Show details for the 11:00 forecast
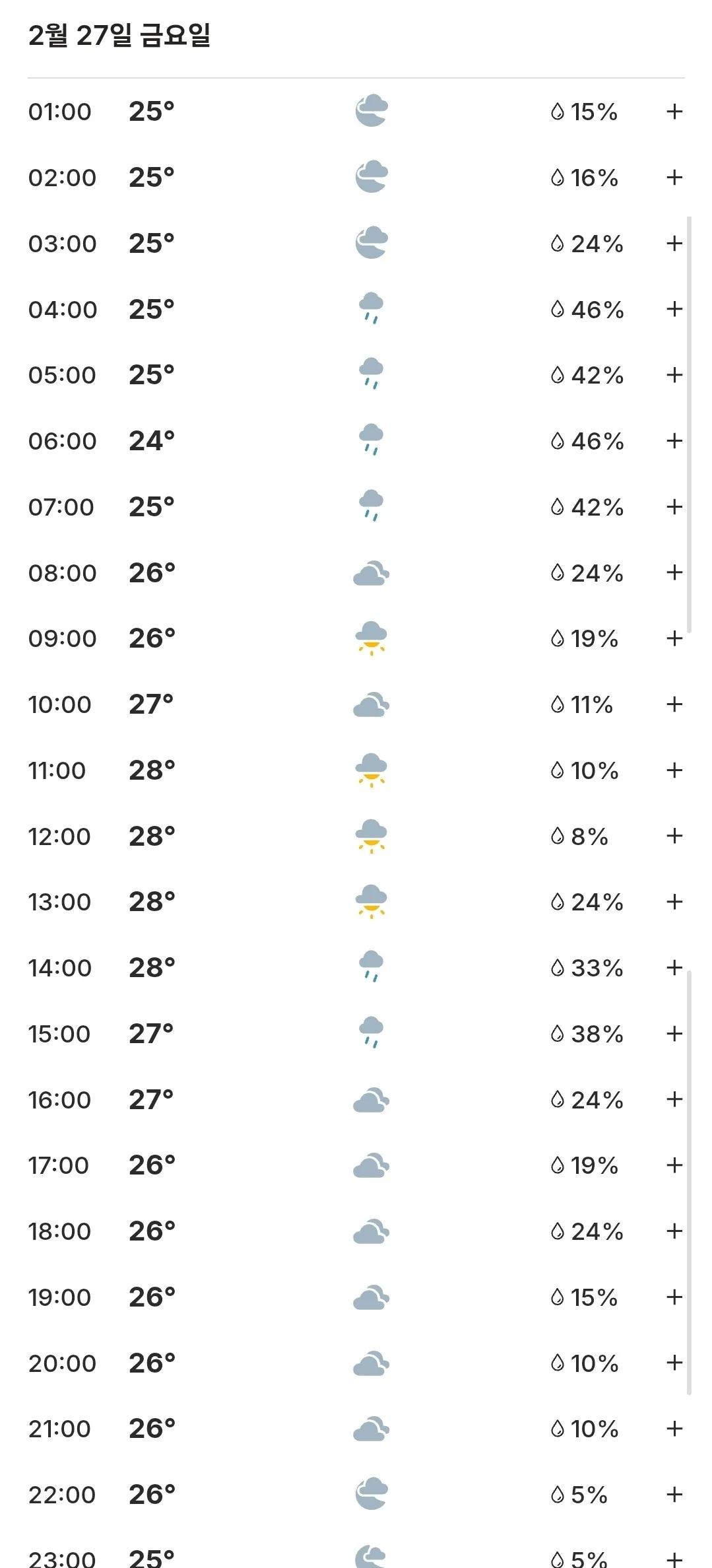Screen dimensions: 712x1568 (674, 770)
